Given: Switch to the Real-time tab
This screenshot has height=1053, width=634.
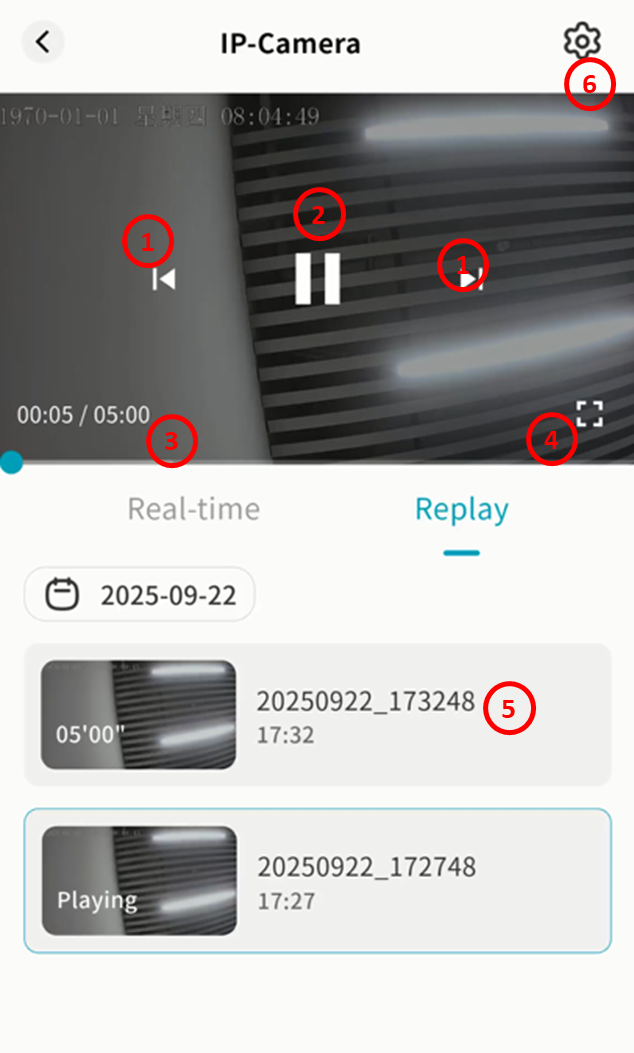Looking at the screenshot, I should click(193, 509).
